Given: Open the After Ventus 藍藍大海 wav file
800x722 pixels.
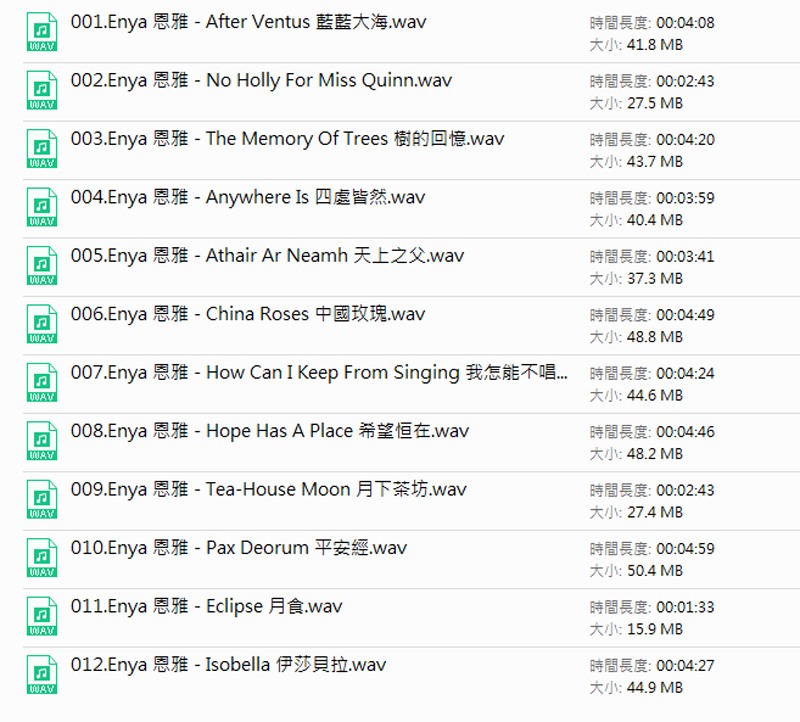Looking at the screenshot, I should (x=248, y=22).
